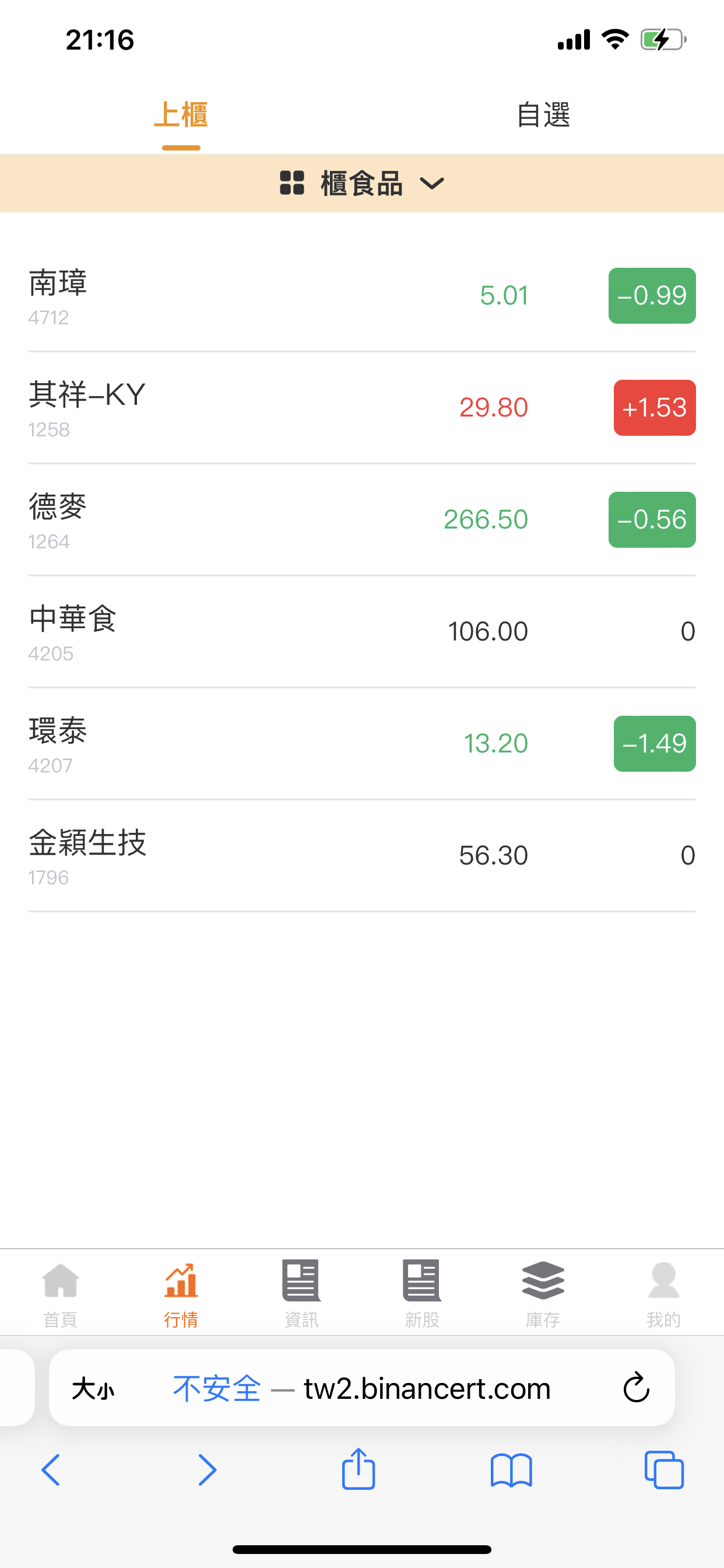This screenshot has width=724, height=1568.
Task: Switch to the 自選 watchlist tab
Action: (x=544, y=114)
